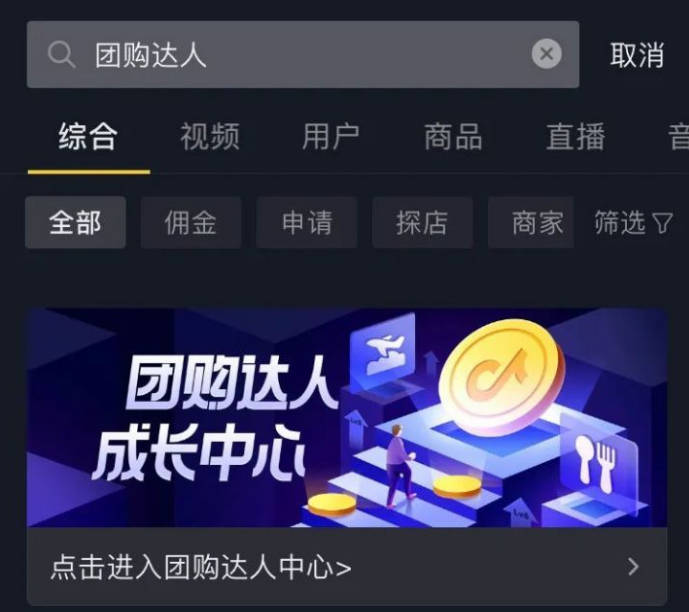Screen dimensions: 689x612
Task: Clear the search text
Action: pyautogui.click(x=546, y=54)
